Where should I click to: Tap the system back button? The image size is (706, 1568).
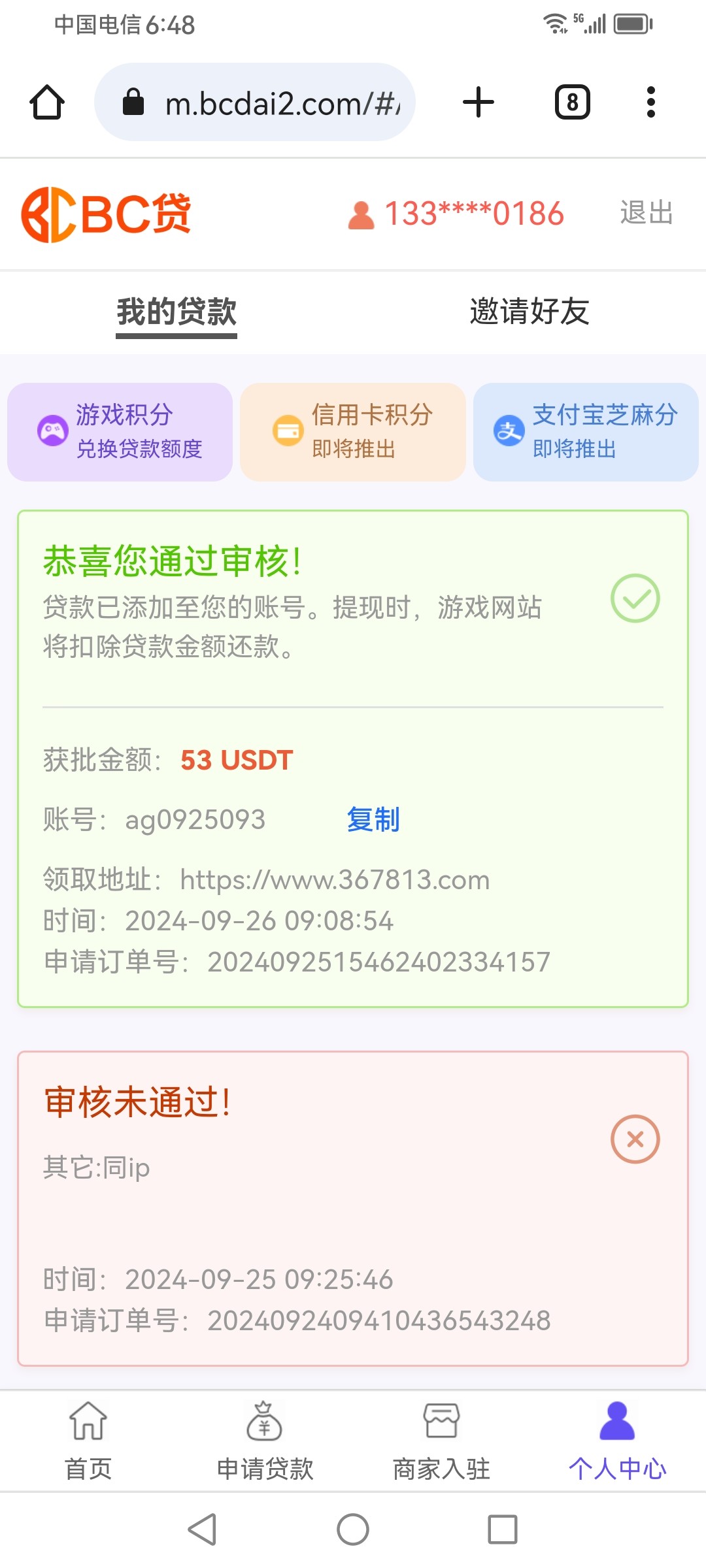[x=203, y=1529]
